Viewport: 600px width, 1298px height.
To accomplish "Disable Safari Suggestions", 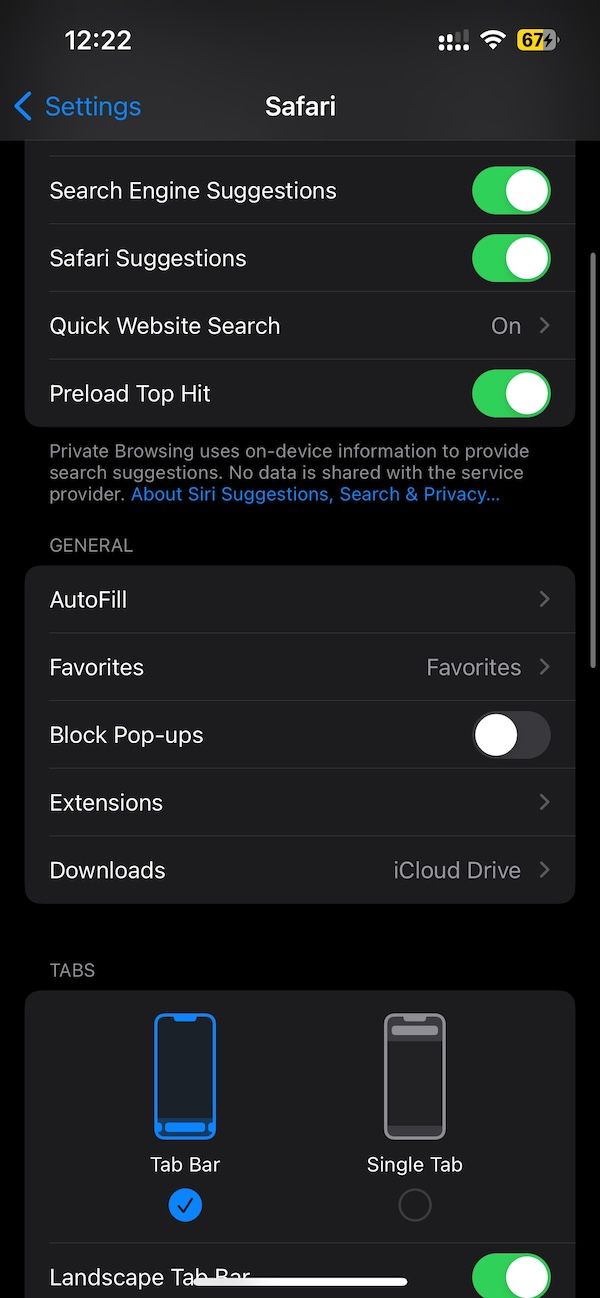I will click(510, 259).
